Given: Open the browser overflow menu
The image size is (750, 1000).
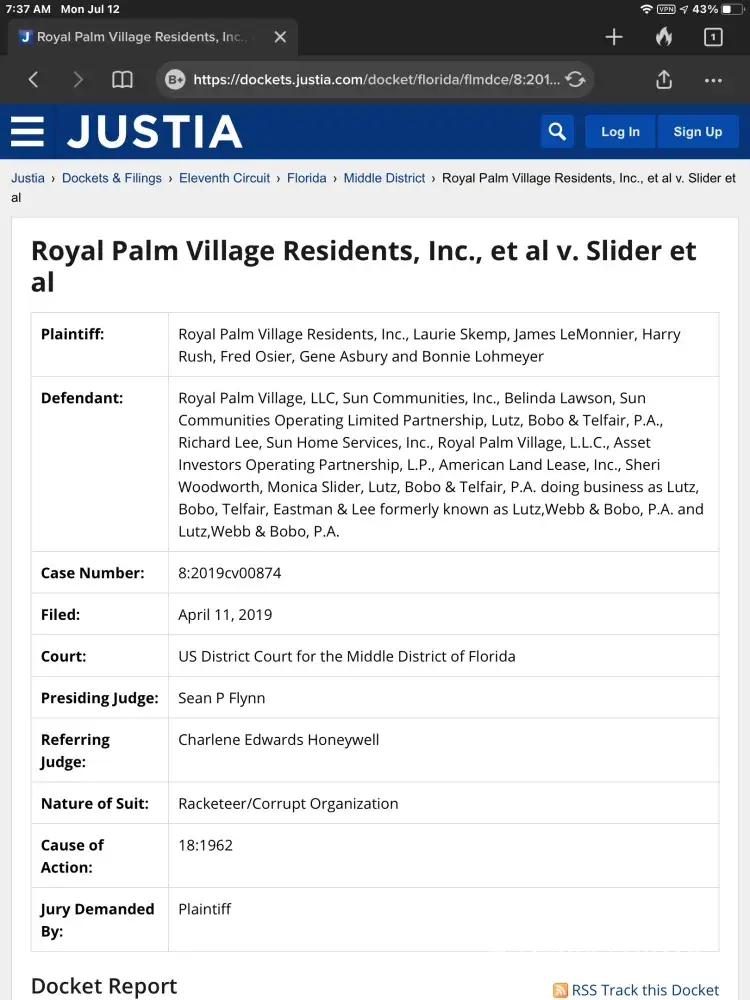Looking at the screenshot, I should 713,80.
